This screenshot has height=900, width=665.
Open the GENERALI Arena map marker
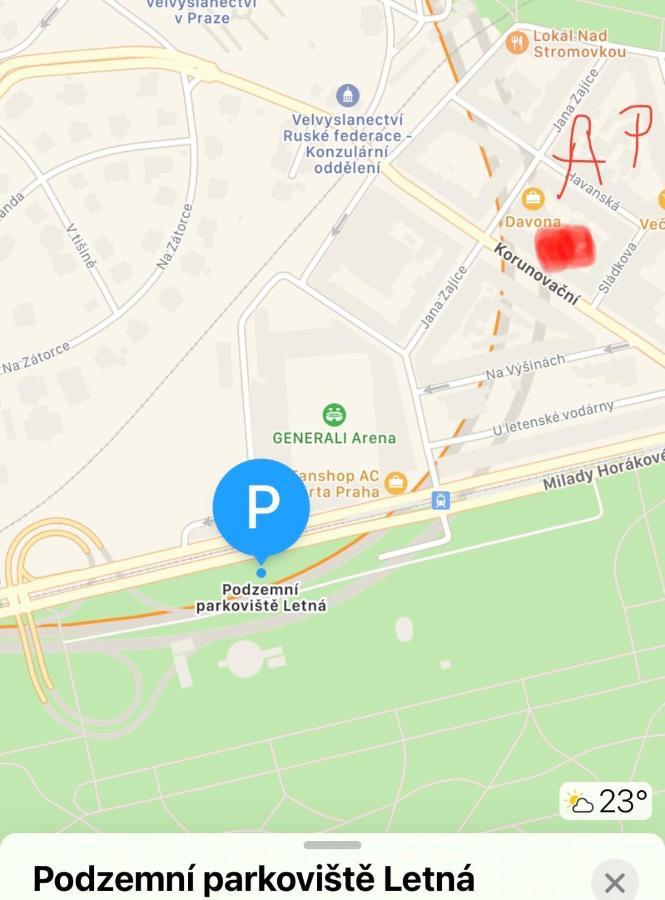click(x=334, y=414)
